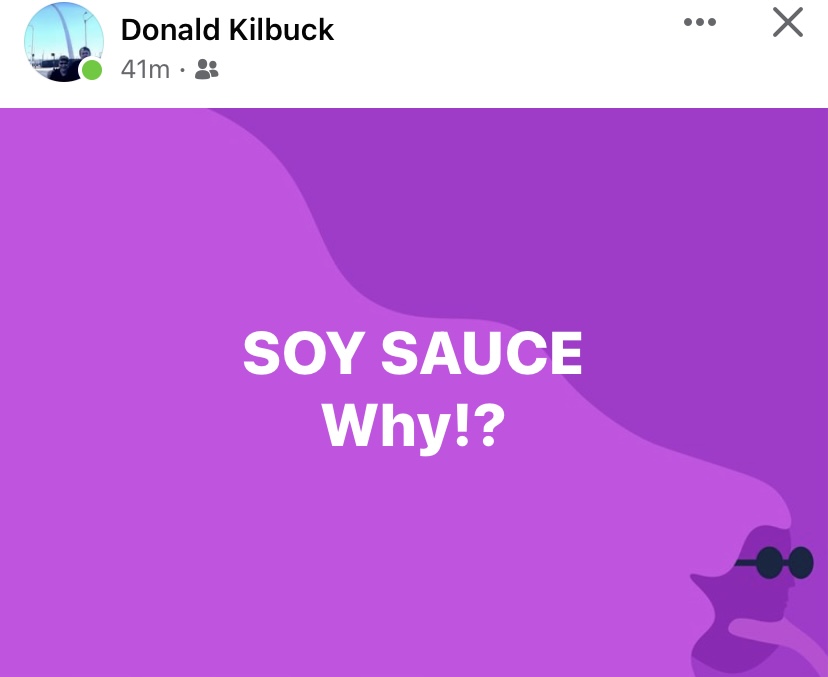Open the three-dot post options menu

click(x=699, y=23)
